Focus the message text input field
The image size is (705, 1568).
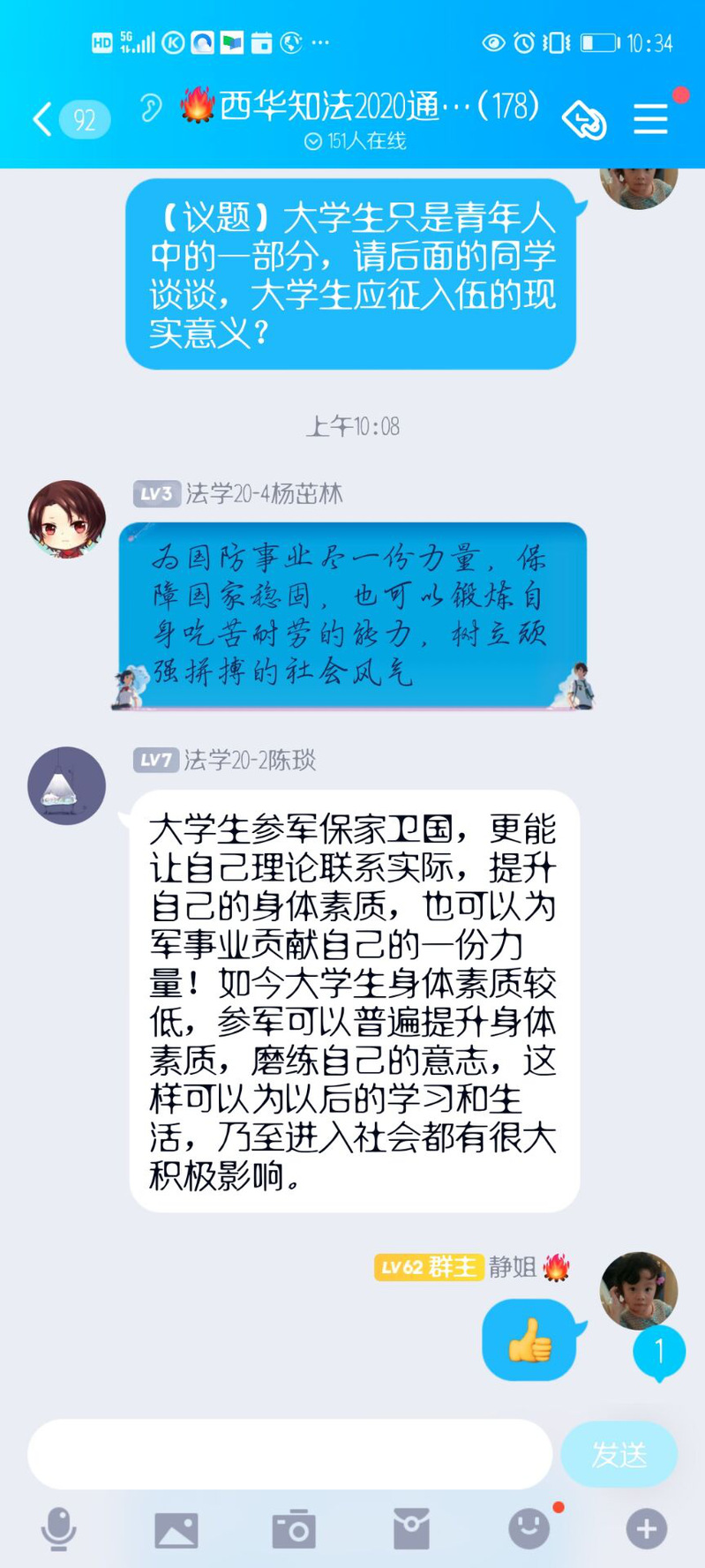289,1454
